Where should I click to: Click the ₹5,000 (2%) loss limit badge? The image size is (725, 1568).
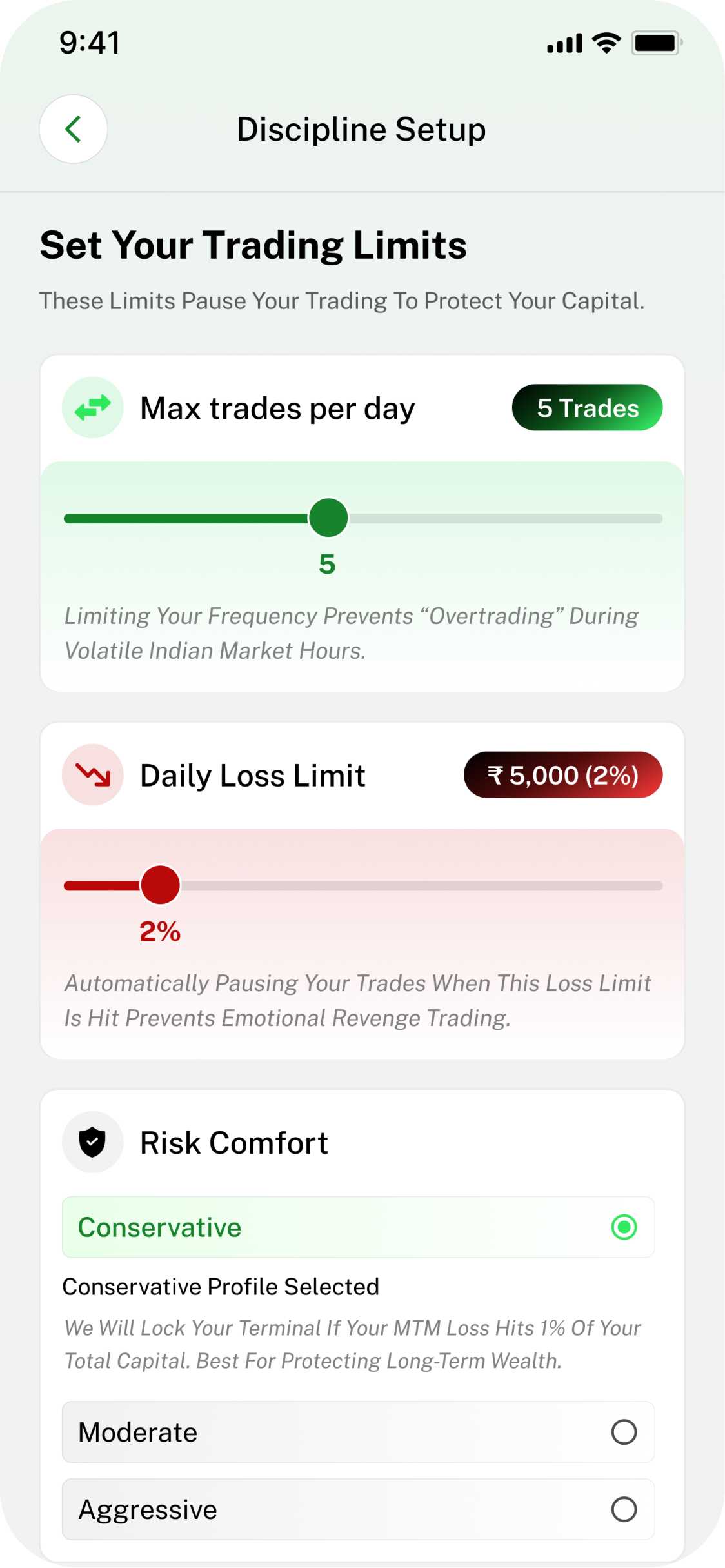click(x=563, y=774)
